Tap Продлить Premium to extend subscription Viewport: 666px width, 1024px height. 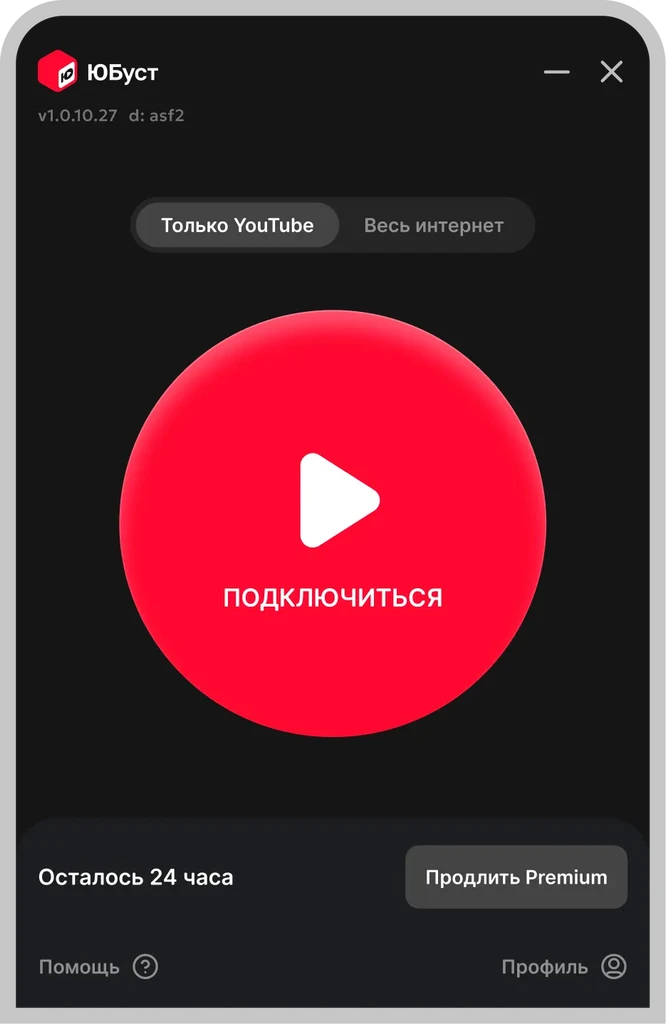coord(516,877)
